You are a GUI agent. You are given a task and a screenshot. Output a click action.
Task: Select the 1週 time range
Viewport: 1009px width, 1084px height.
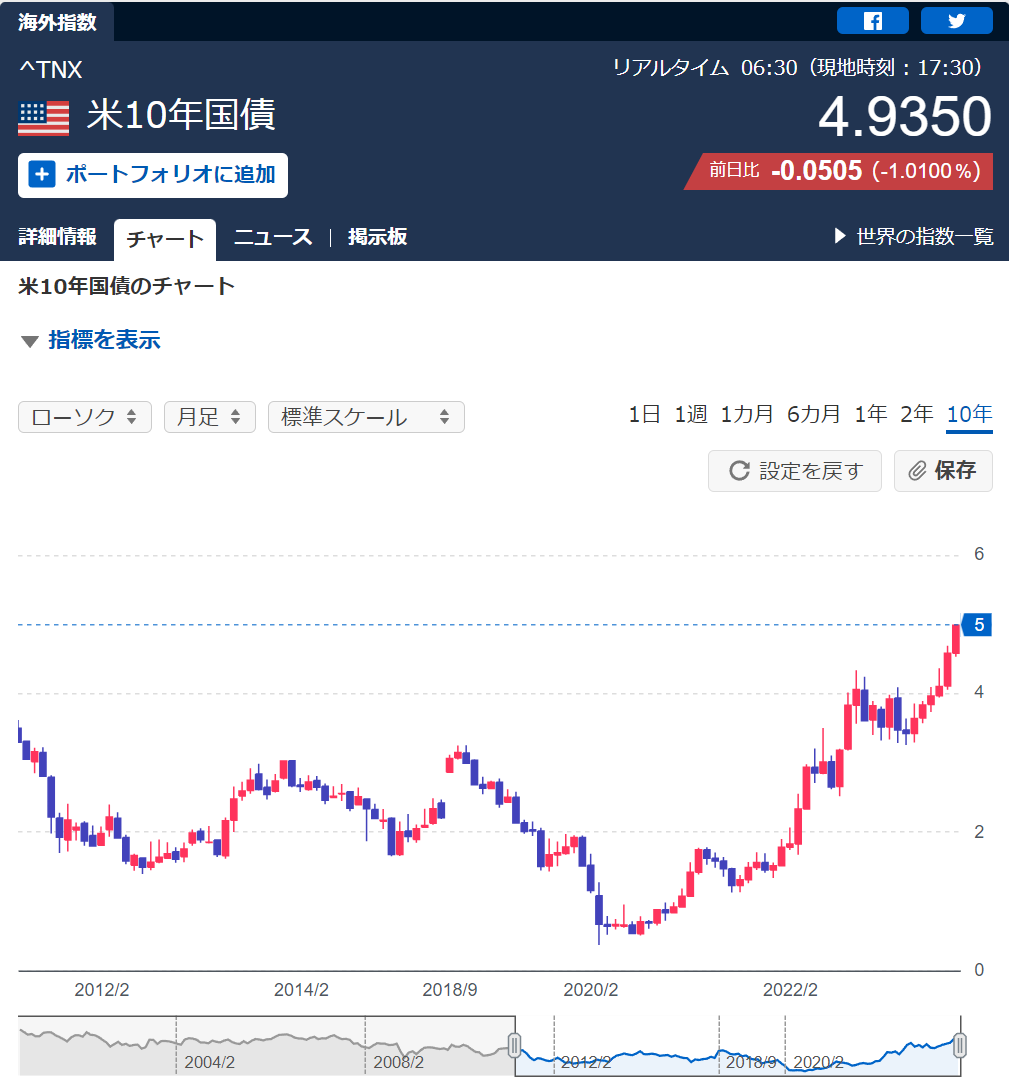[x=690, y=415]
